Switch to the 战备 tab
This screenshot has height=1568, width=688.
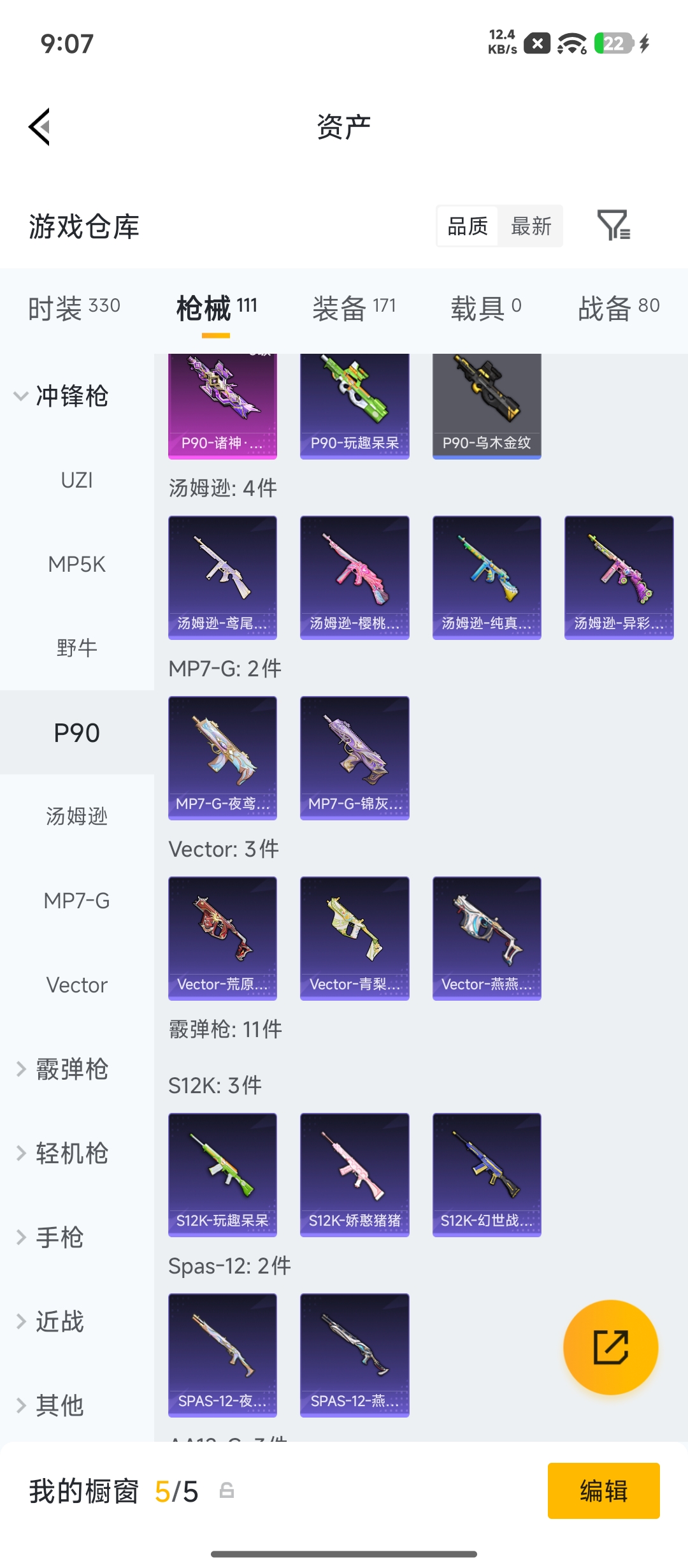[619, 309]
